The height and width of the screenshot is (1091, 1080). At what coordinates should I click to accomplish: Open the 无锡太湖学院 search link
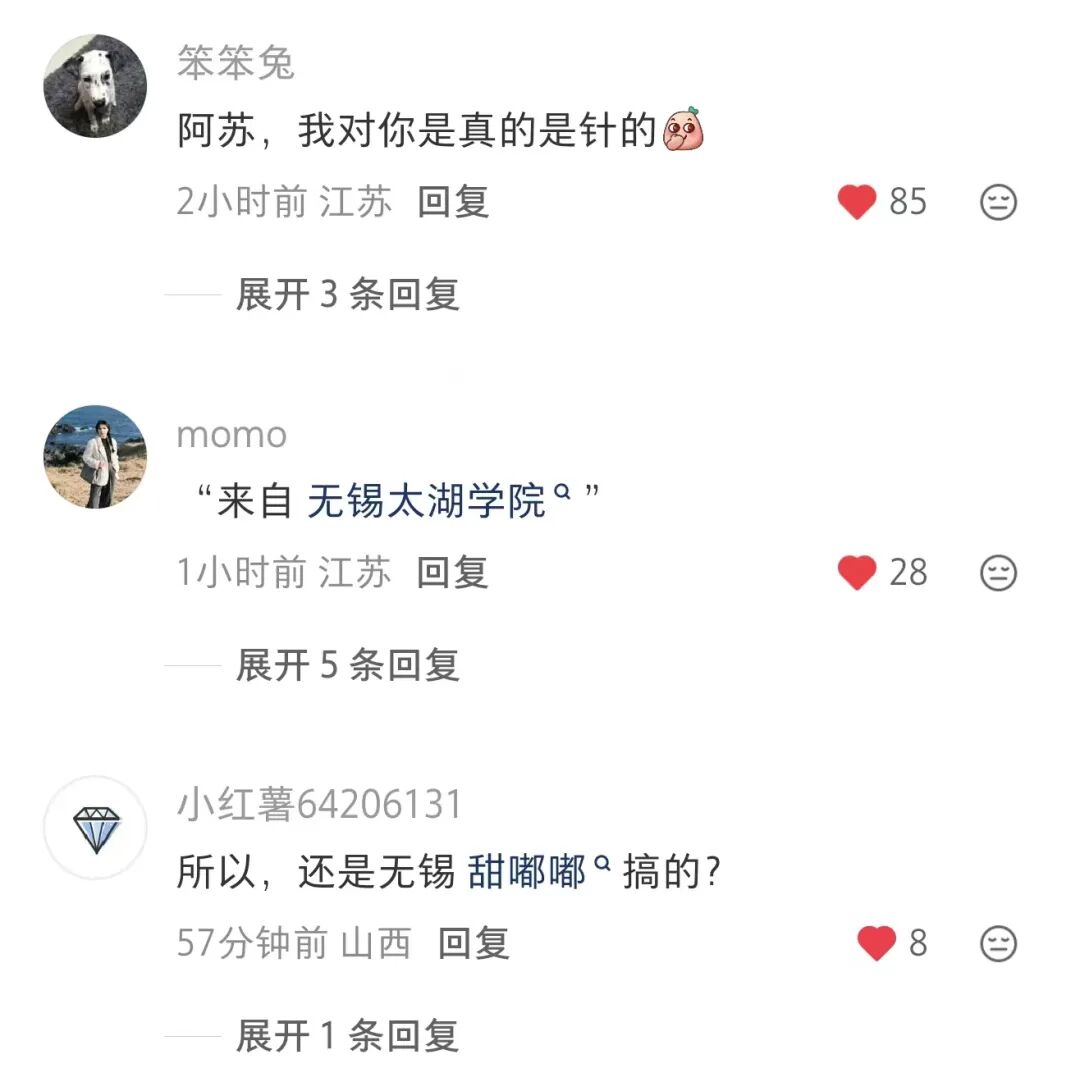(439, 500)
